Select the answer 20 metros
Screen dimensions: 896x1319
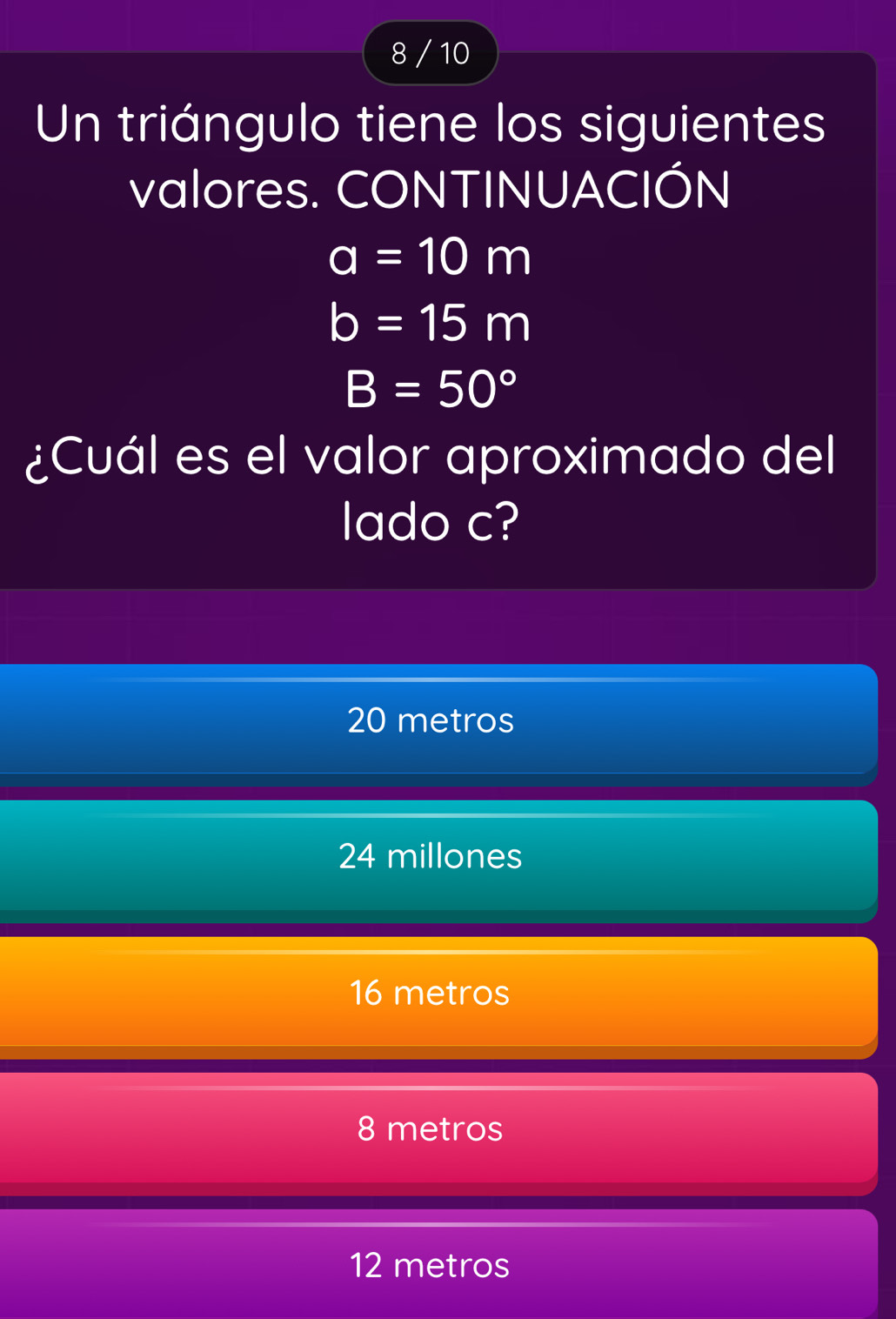[431, 720]
